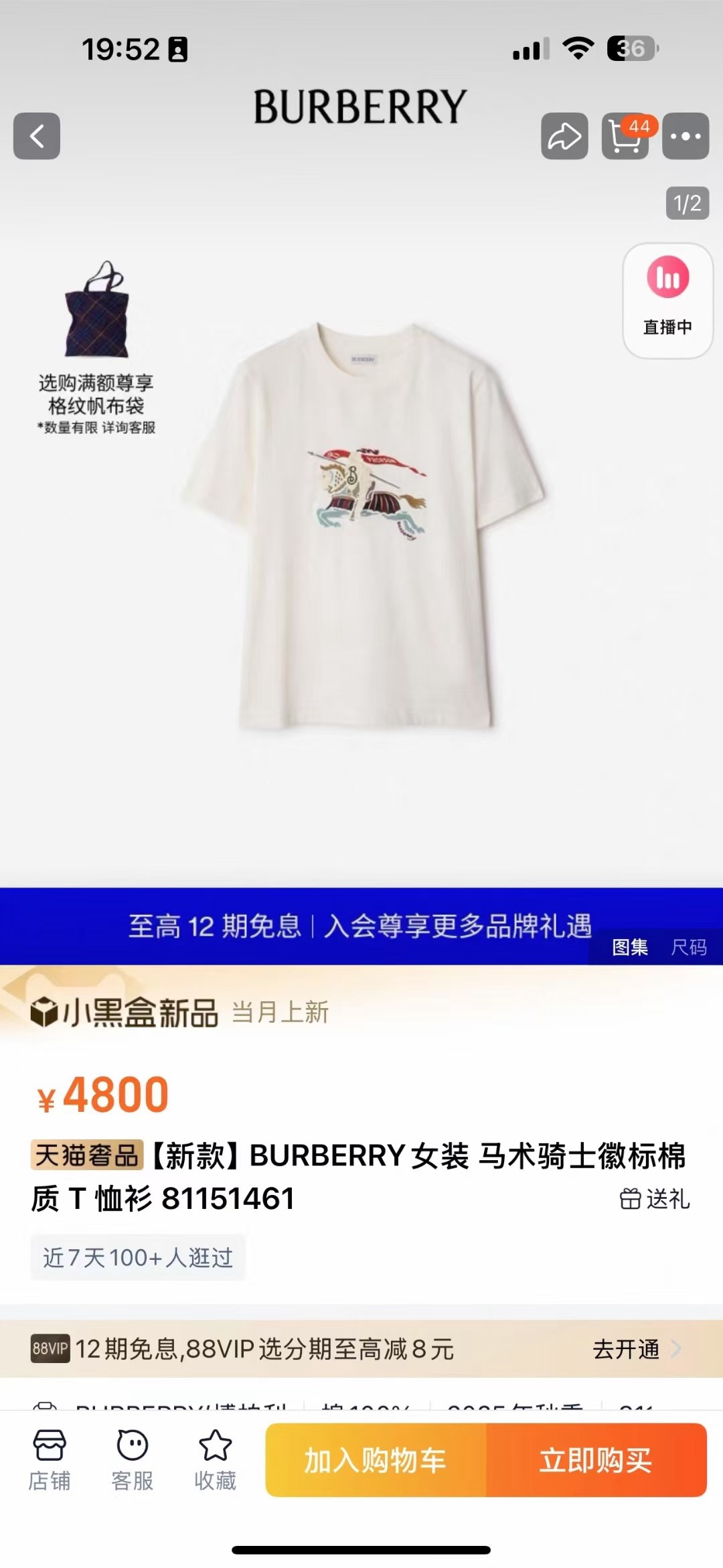Switch to the 尺码 size tab

coord(689,947)
